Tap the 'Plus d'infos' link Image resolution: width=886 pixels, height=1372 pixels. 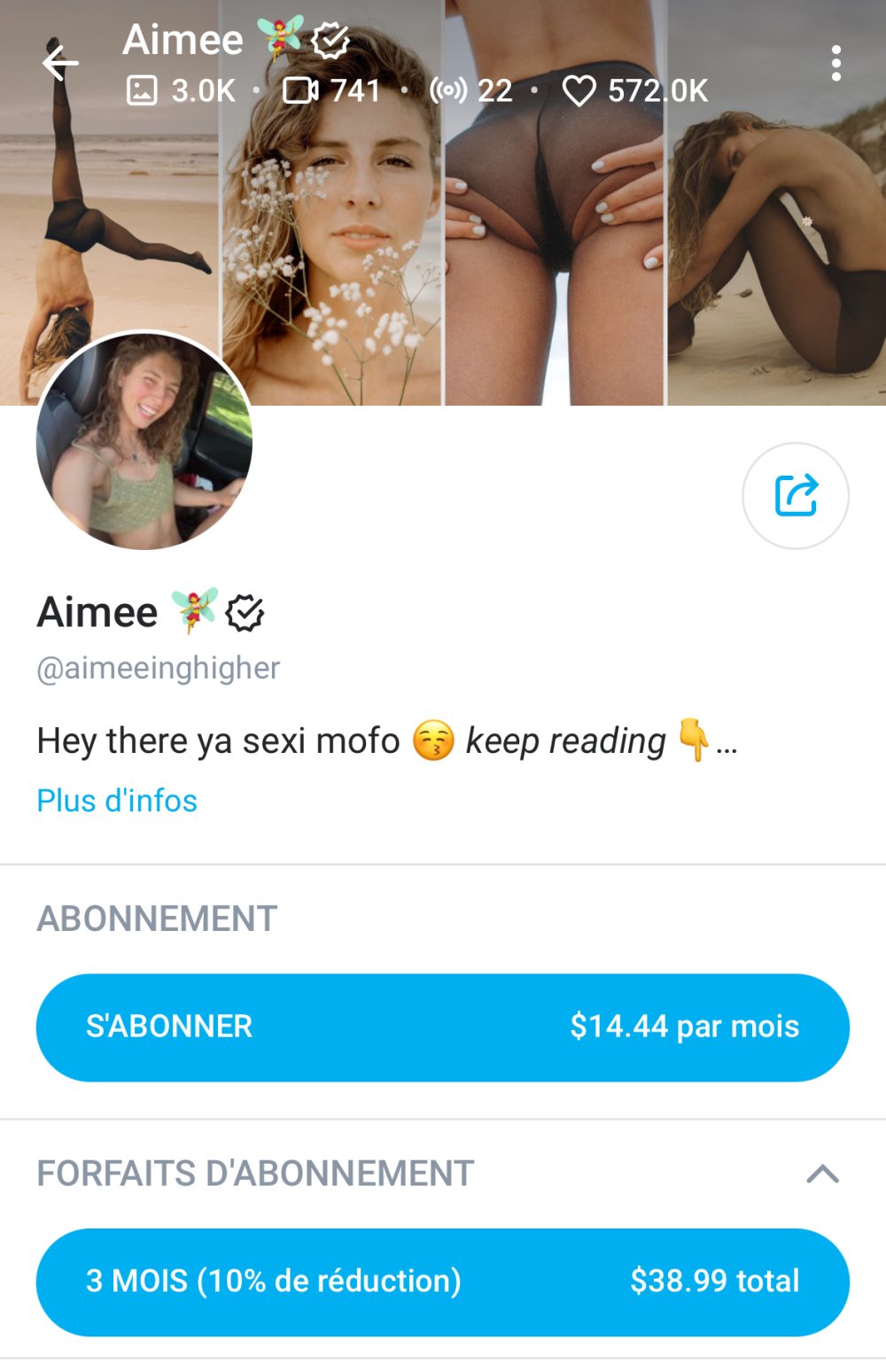pos(117,801)
